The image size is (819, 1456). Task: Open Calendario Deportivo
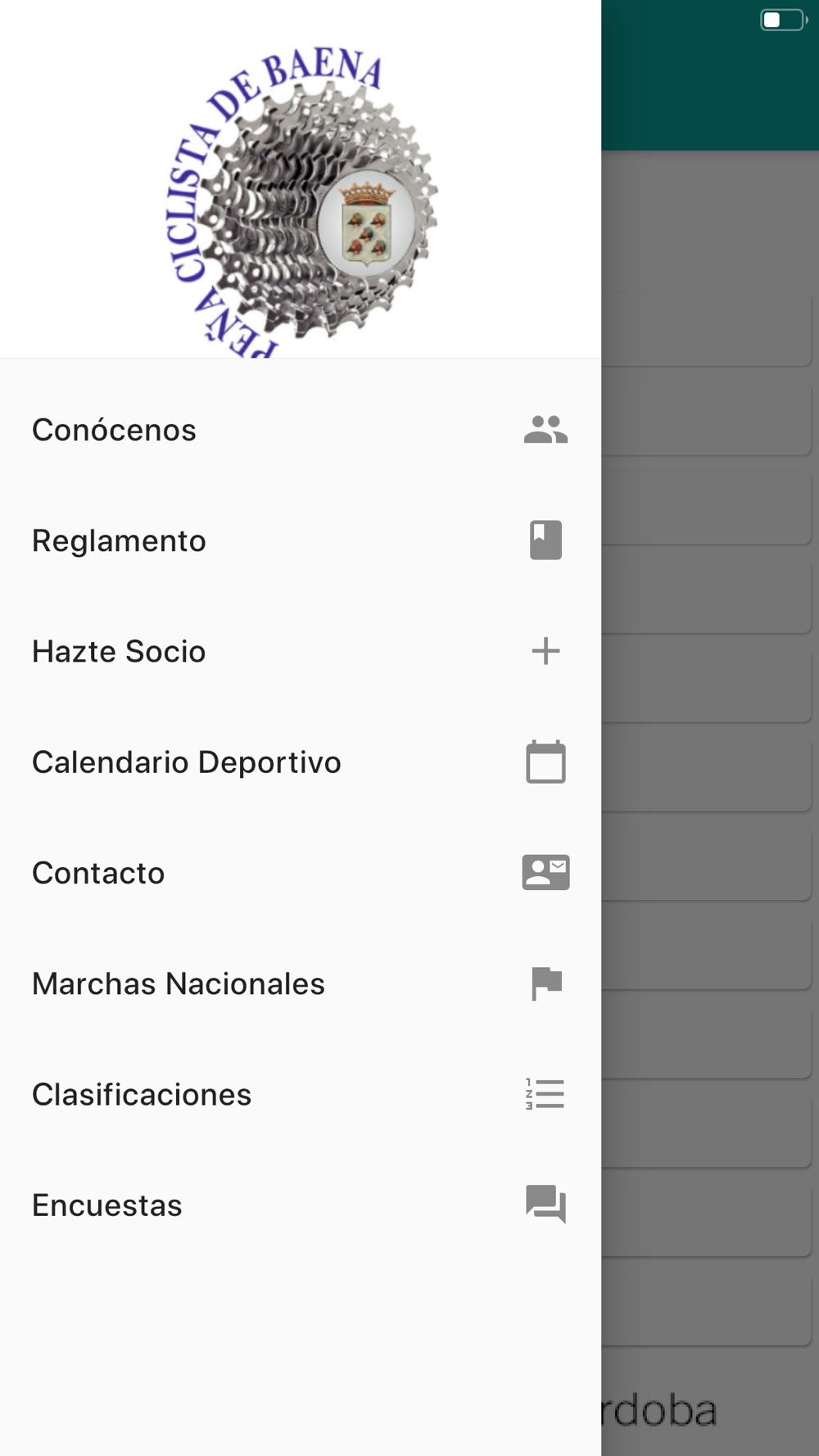pos(301,762)
